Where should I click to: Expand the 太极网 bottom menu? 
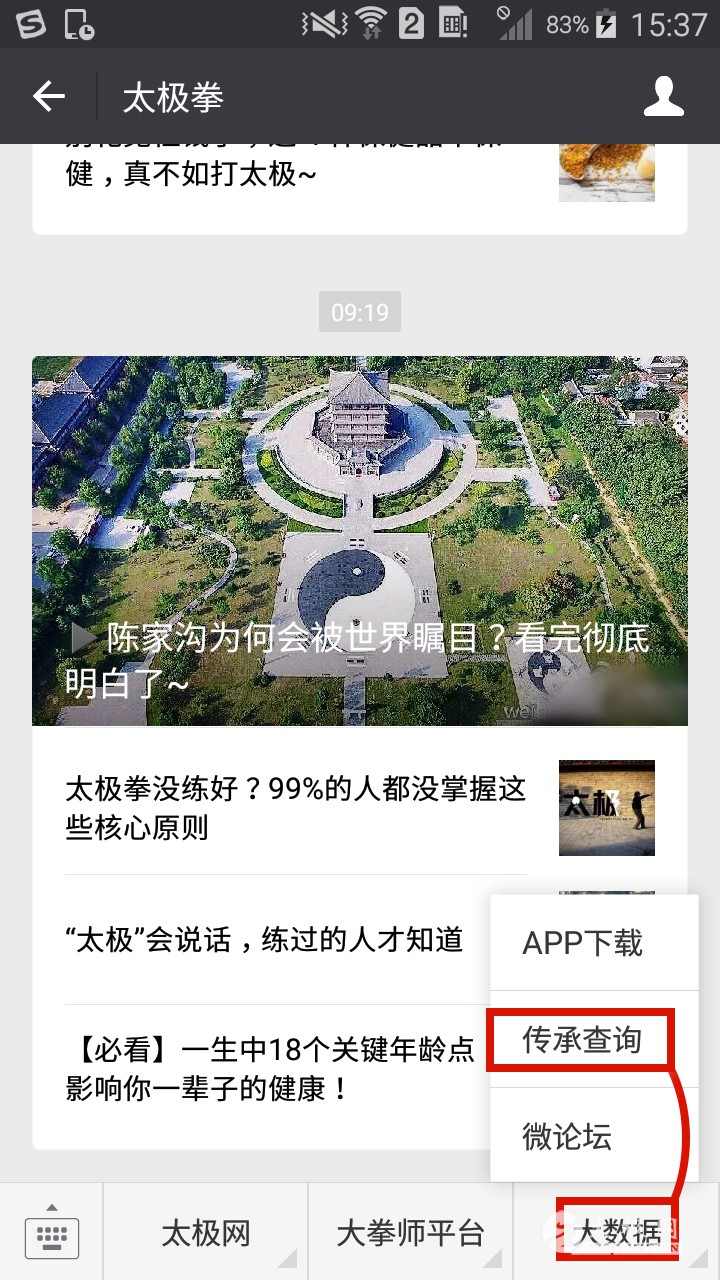click(205, 1233)
